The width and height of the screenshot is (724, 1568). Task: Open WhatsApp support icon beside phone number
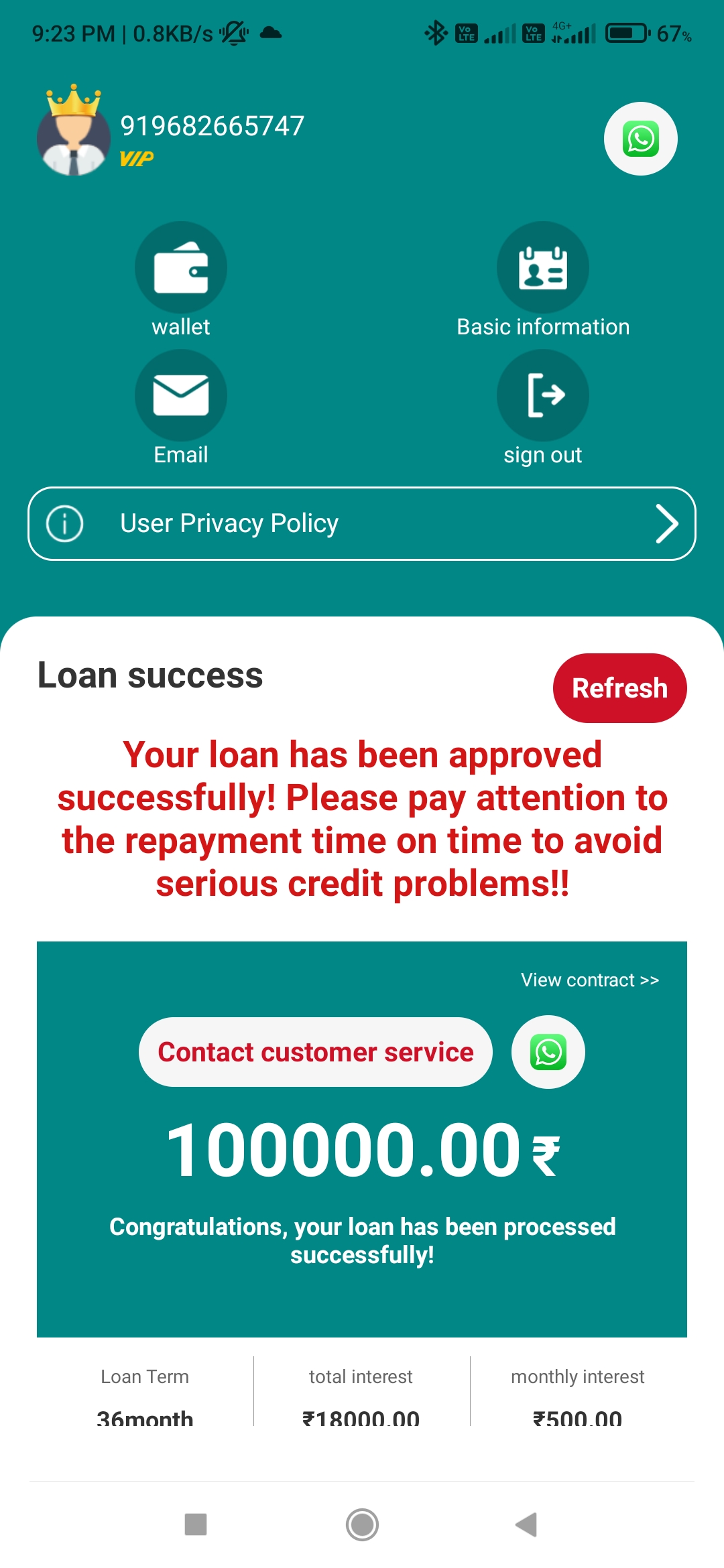click(x=640, y=139)
